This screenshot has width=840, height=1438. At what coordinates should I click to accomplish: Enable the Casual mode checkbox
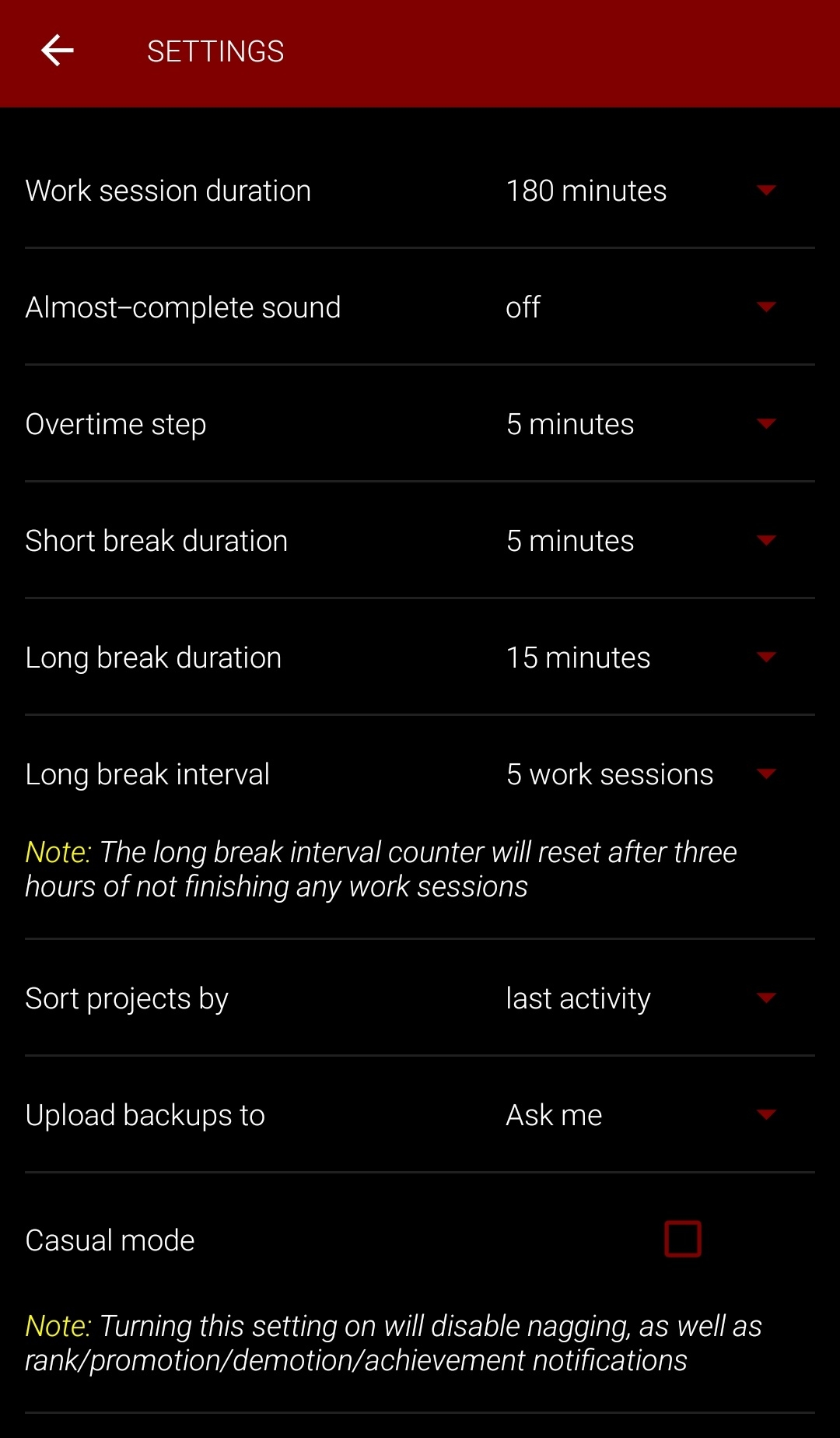683,1239
